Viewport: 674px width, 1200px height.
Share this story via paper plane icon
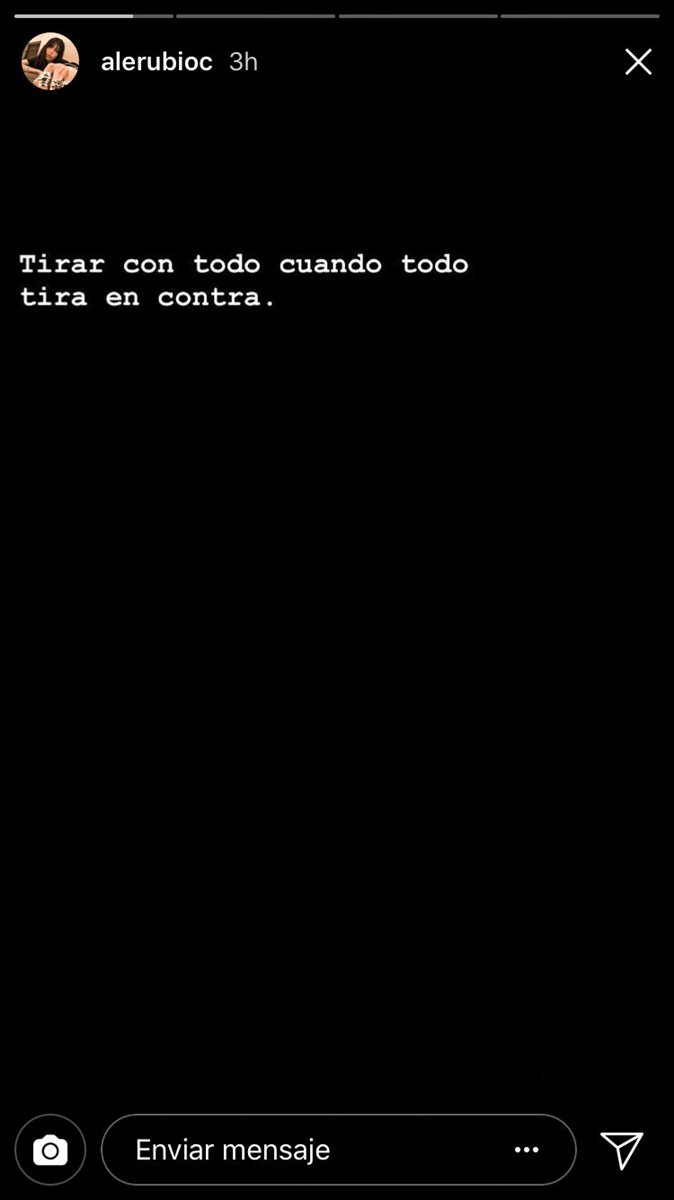point(622,1150)
